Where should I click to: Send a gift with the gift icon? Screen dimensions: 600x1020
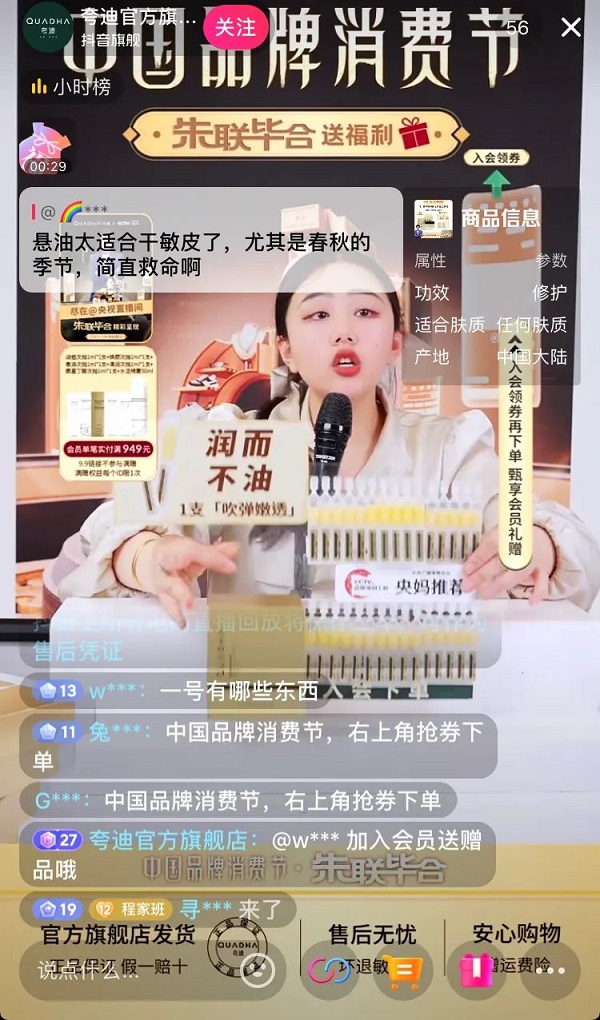[x=476, y=970]
